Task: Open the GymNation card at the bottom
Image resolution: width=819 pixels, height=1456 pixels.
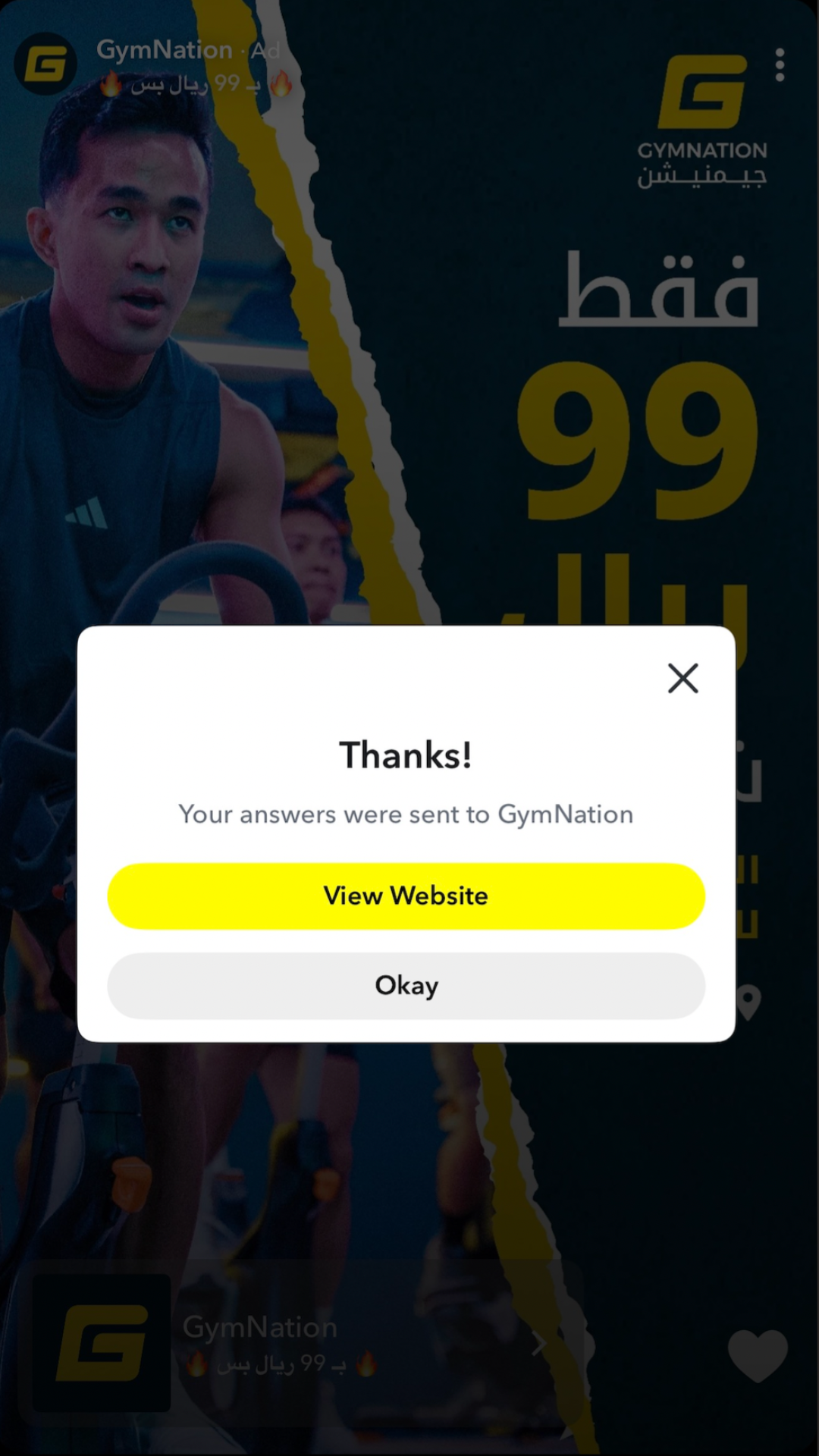Action: pyautogui.click(x=303, y=1344)
